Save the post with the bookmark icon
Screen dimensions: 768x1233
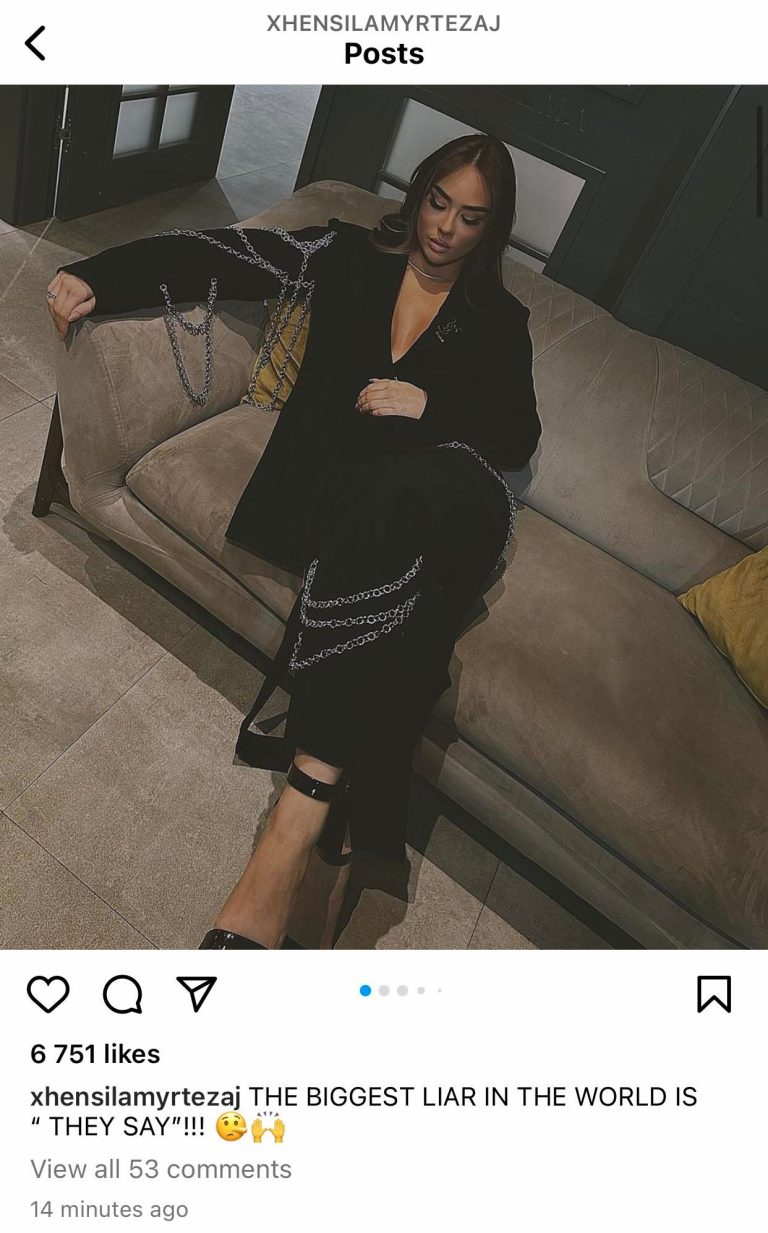713,994
